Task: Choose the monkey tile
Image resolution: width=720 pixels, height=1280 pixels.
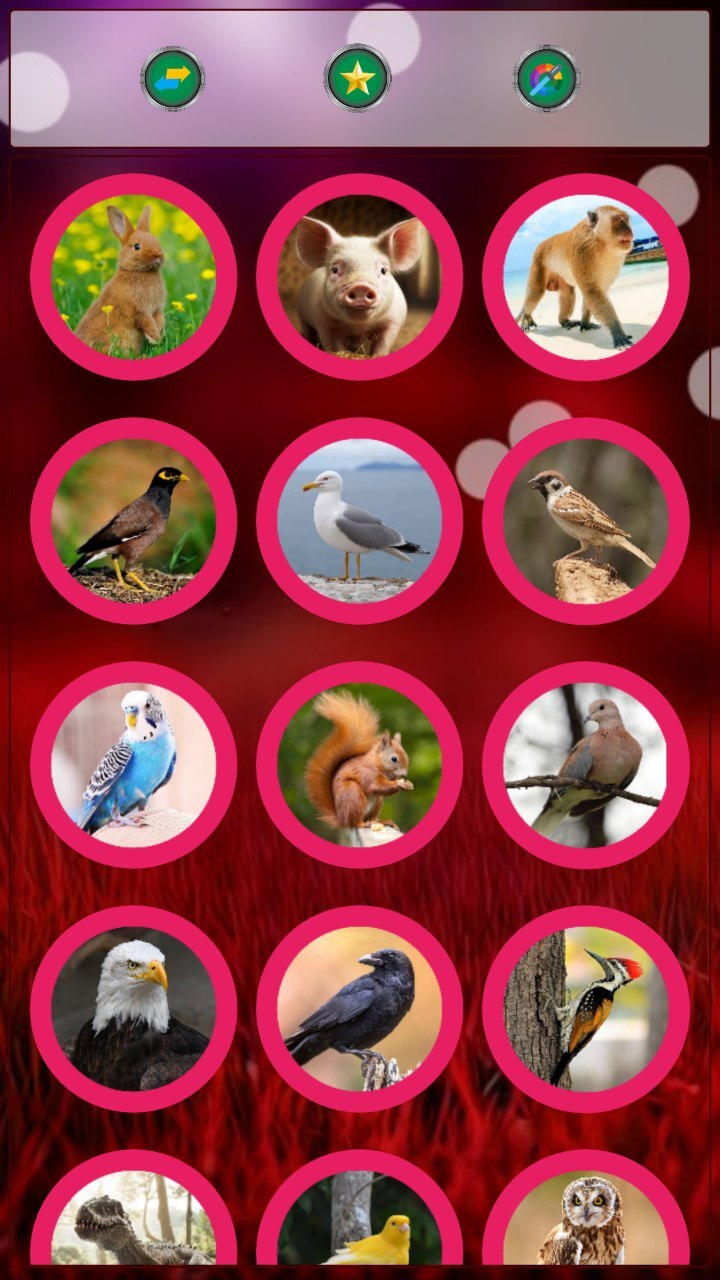Action: click(586, 277)
